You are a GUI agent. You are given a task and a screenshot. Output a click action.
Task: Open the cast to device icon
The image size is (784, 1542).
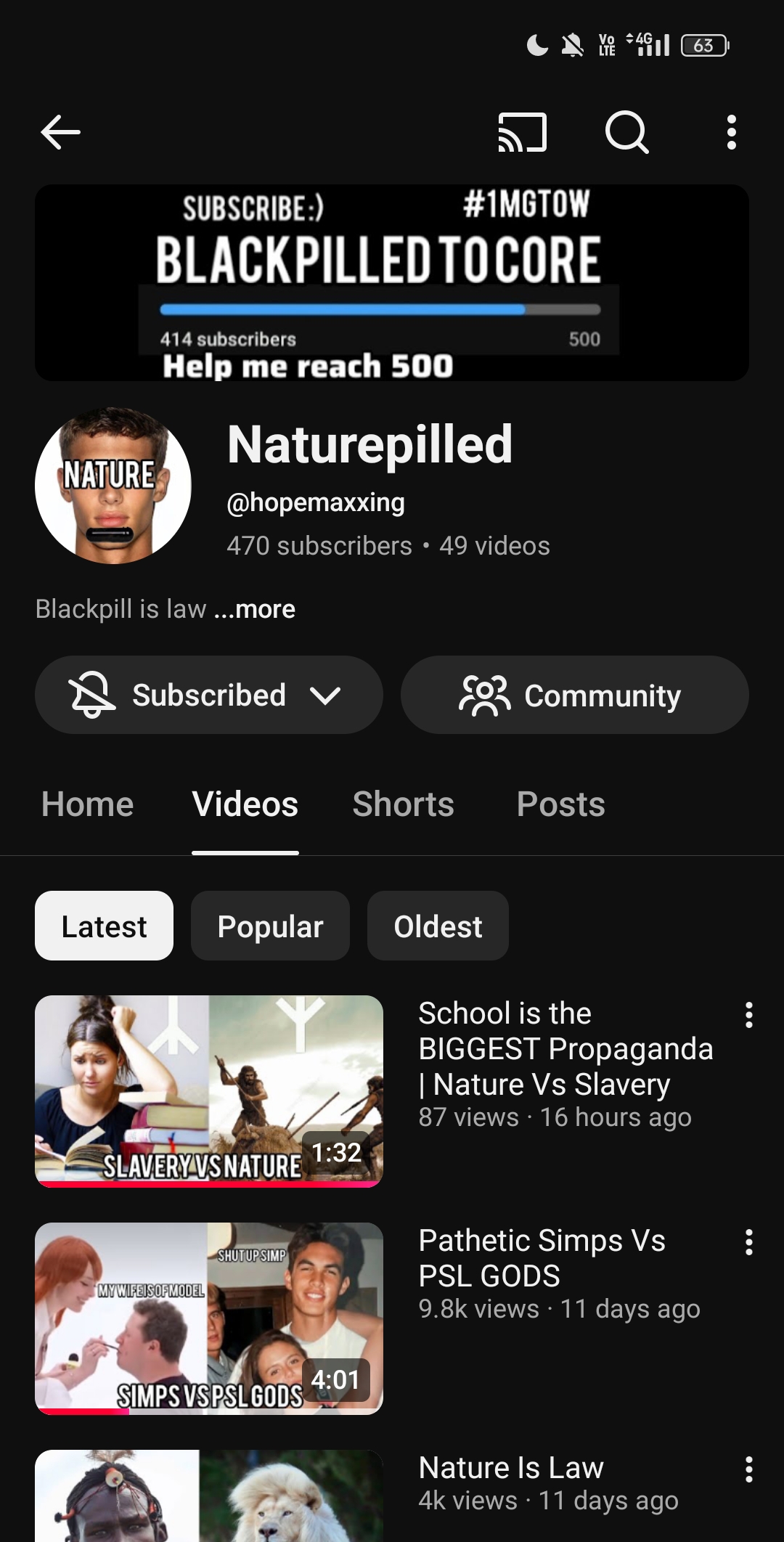point(522,132)
